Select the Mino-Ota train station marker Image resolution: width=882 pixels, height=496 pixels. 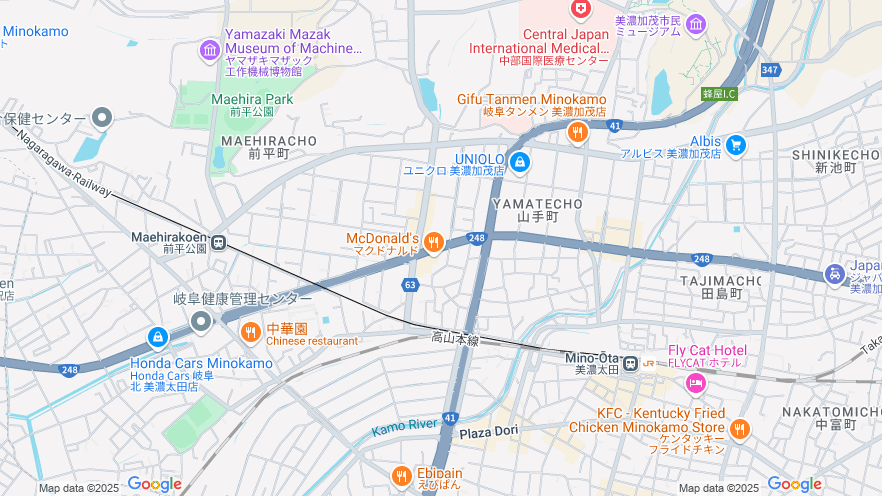[x=630, y=364]
